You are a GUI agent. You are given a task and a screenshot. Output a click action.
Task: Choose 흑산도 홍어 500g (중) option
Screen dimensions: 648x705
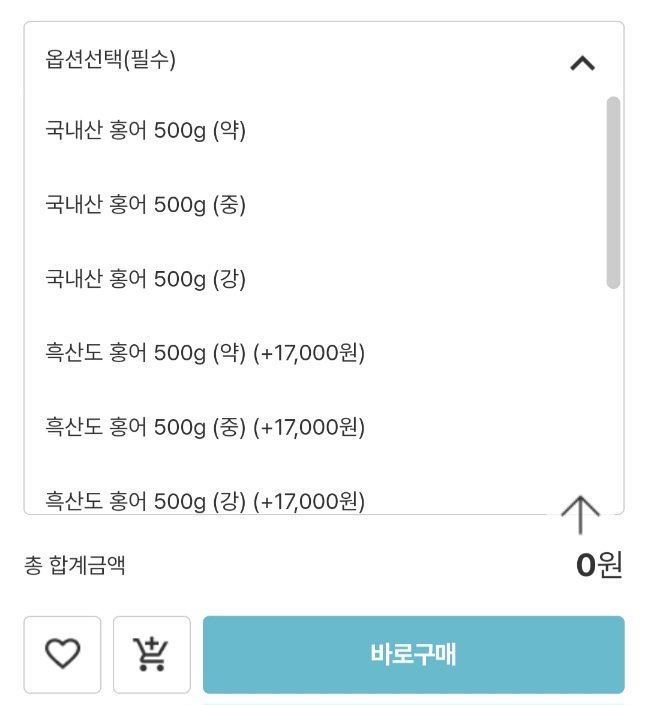[x=205, y=427]
